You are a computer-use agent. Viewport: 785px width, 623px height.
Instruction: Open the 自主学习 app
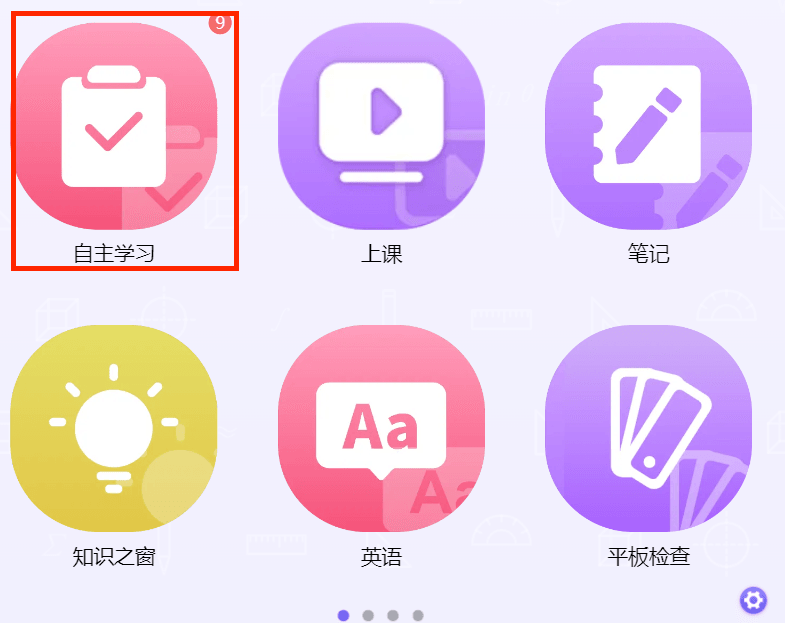point(114,126)
